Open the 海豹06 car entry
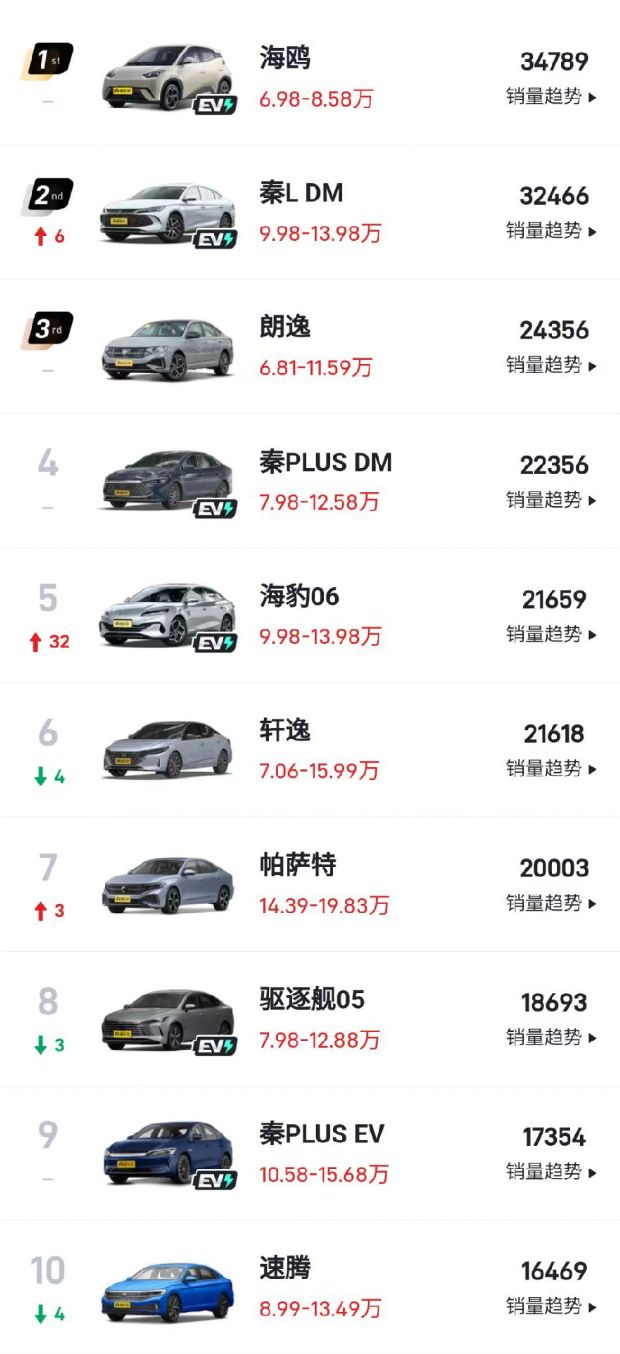Viewport: 620px width, 1354px height. tap(310, 615)
